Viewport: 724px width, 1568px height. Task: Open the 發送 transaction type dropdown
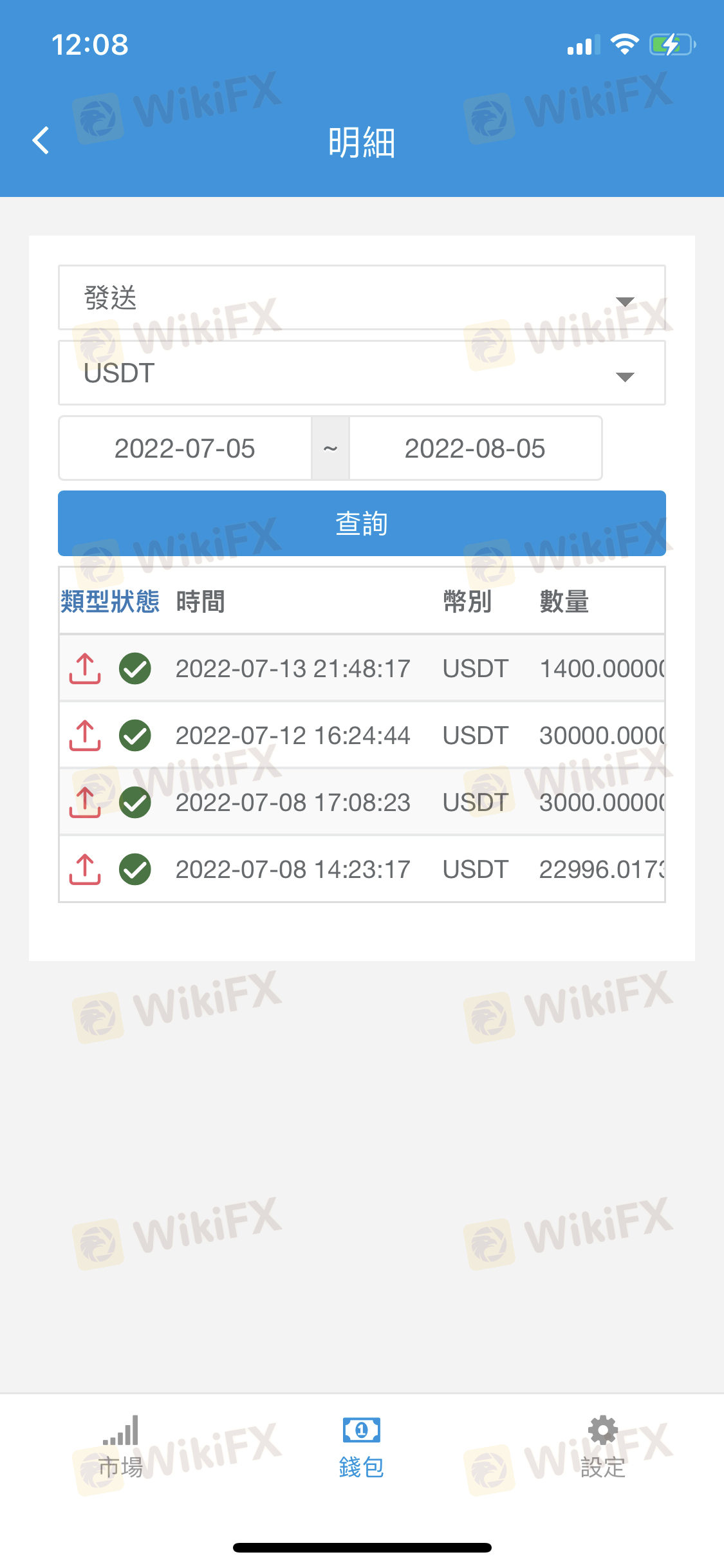click(362, 298)
